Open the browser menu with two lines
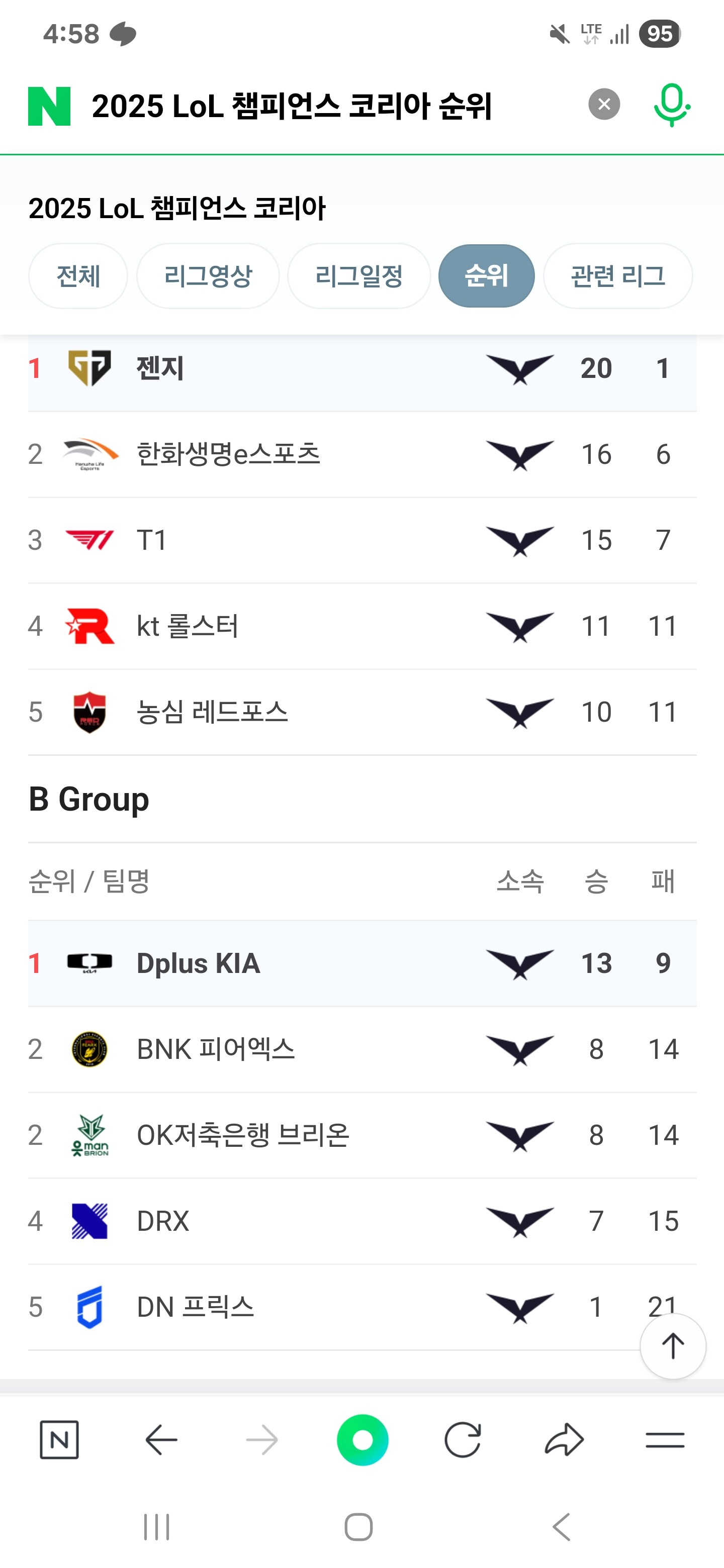The width and height of the screenshot is (724, 1568). pyautogui.click(x=664, y=1440)
